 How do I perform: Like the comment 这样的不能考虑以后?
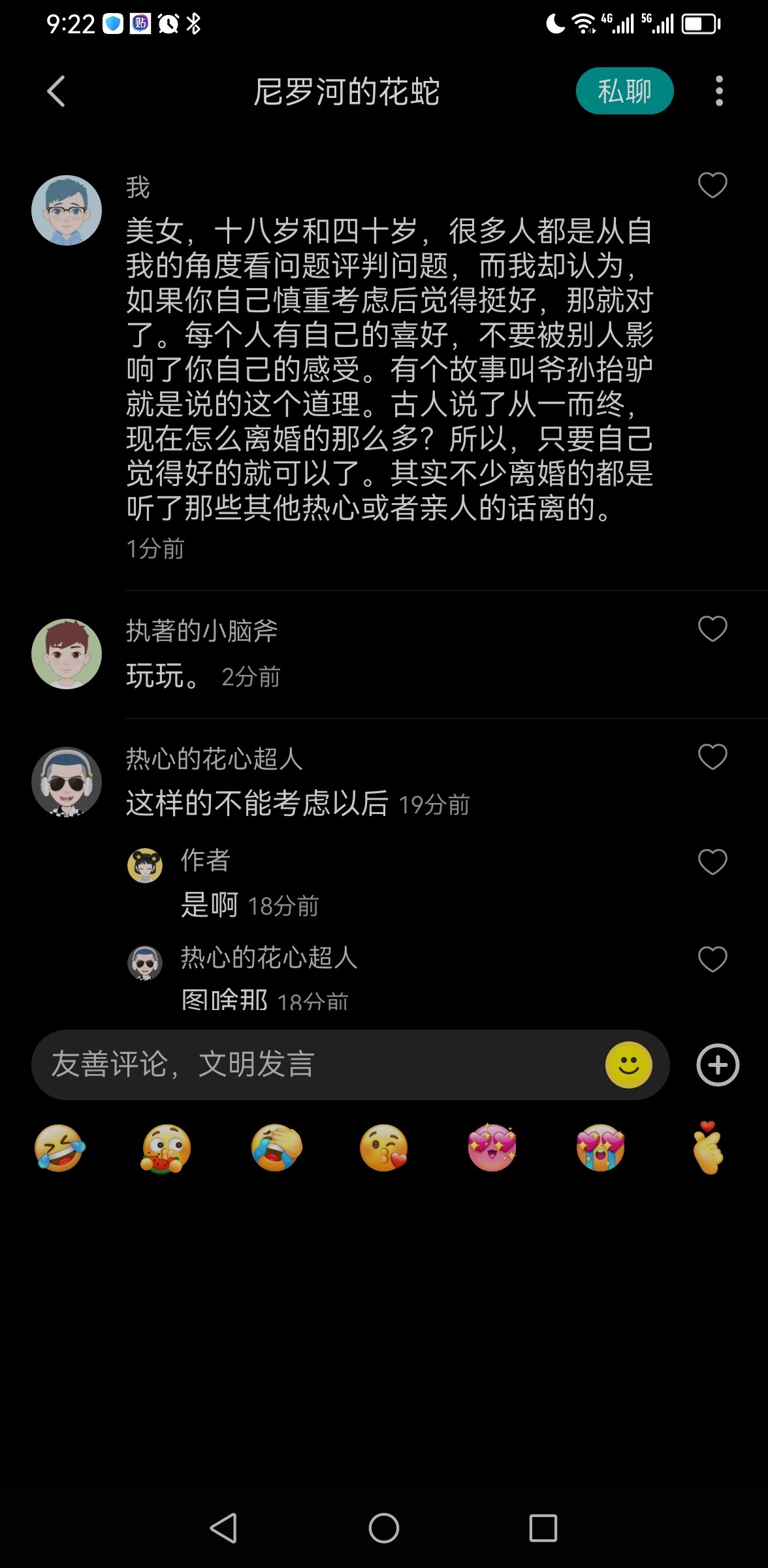pos(712,757)
